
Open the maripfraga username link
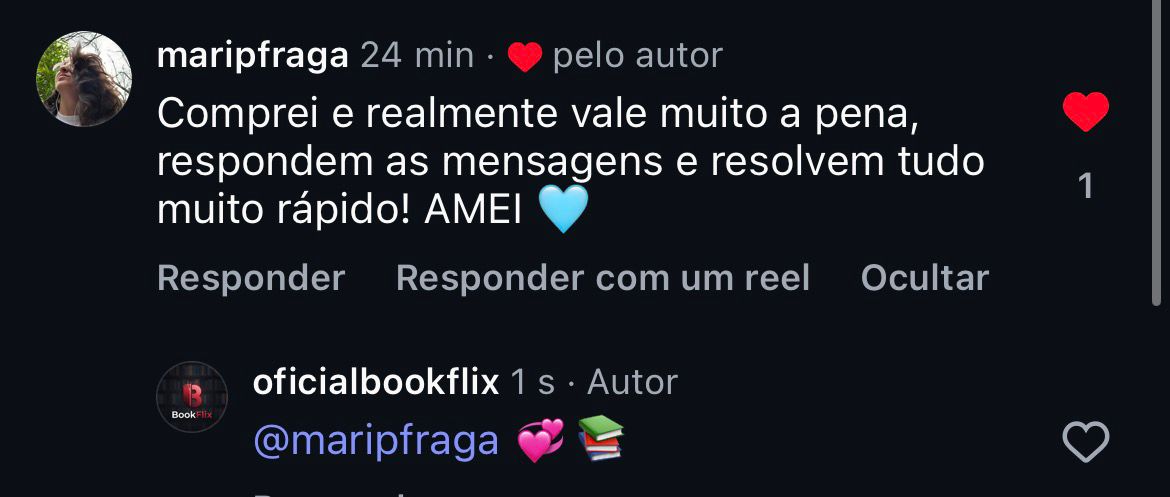coord(253,56)
